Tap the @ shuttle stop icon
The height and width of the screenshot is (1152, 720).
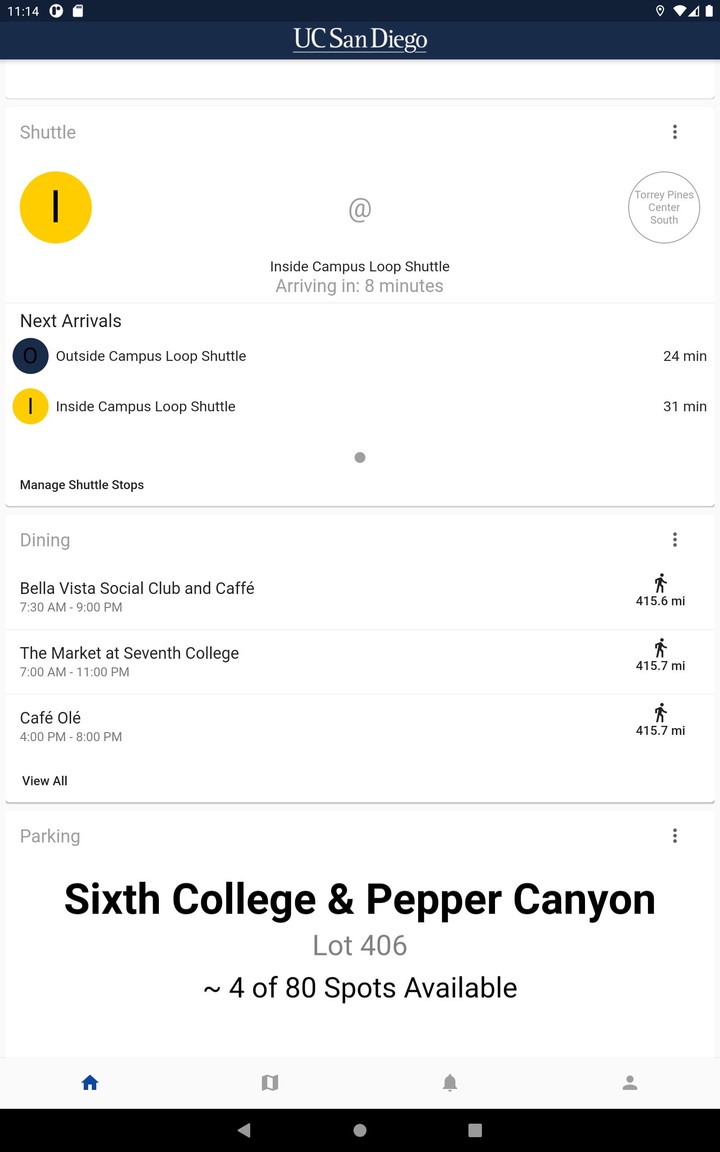(359, 208)
